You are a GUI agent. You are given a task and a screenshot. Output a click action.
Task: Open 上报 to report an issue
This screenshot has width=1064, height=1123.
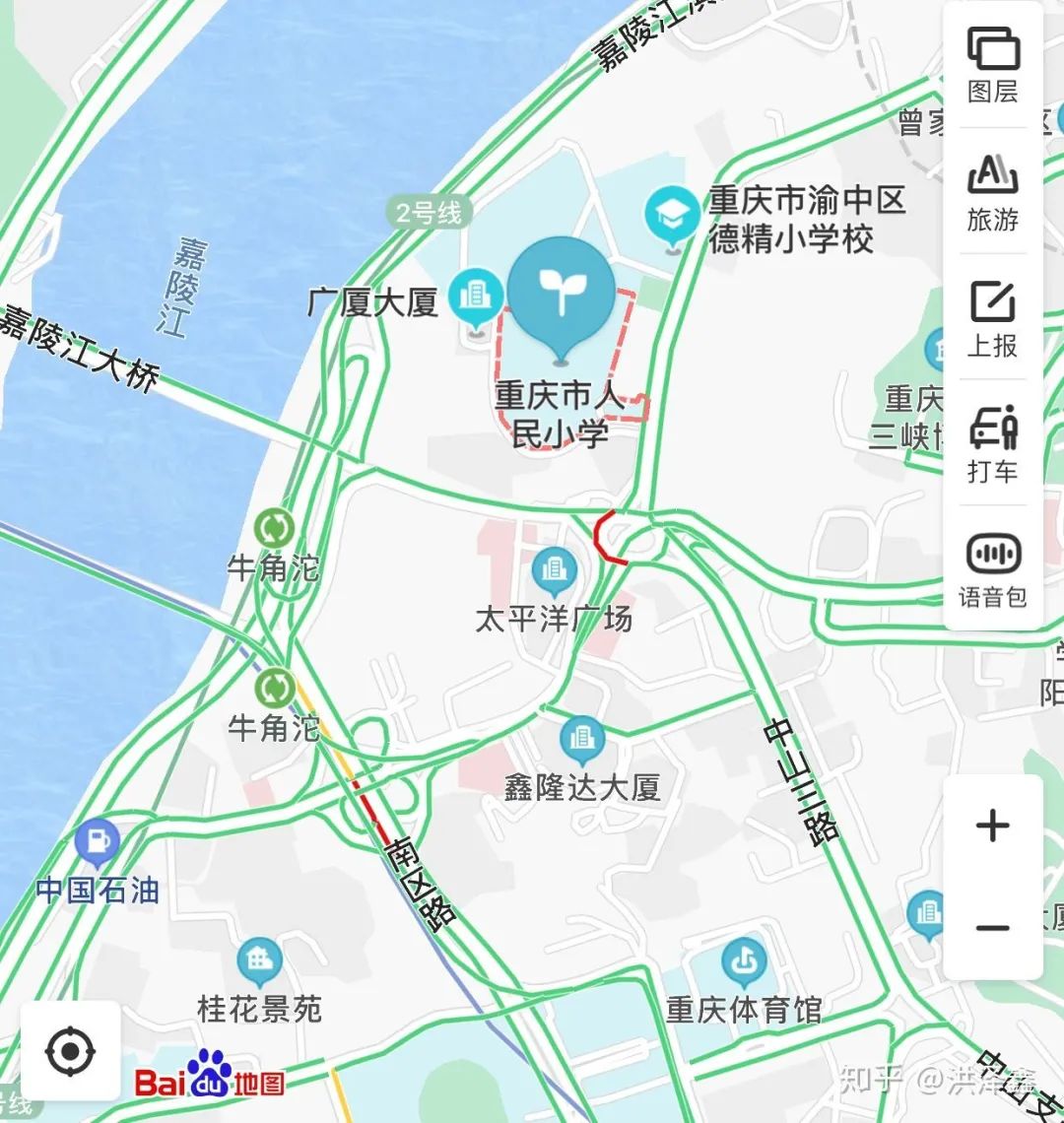pyautogui.click(x=992, y=317)
